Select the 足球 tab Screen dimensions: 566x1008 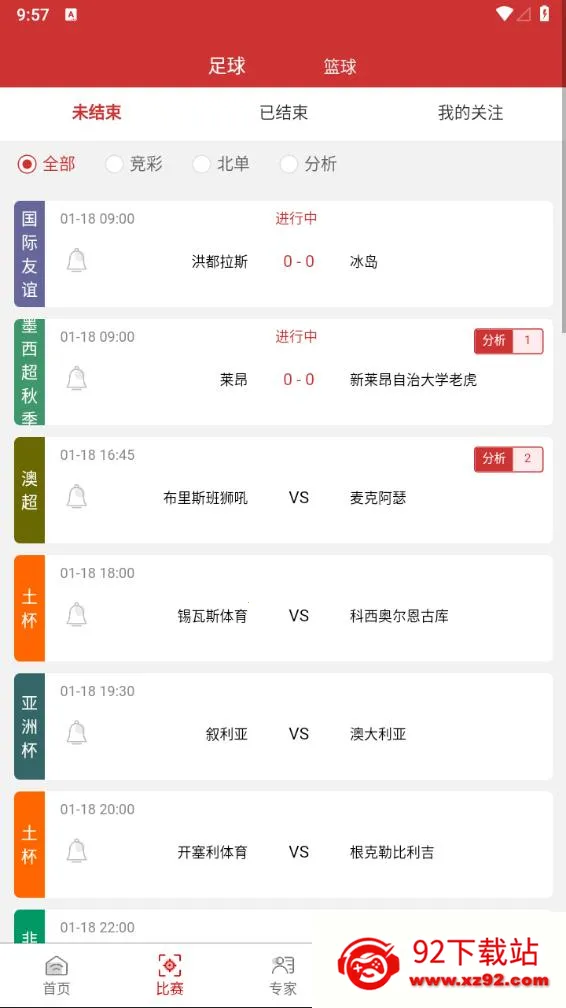227,66
